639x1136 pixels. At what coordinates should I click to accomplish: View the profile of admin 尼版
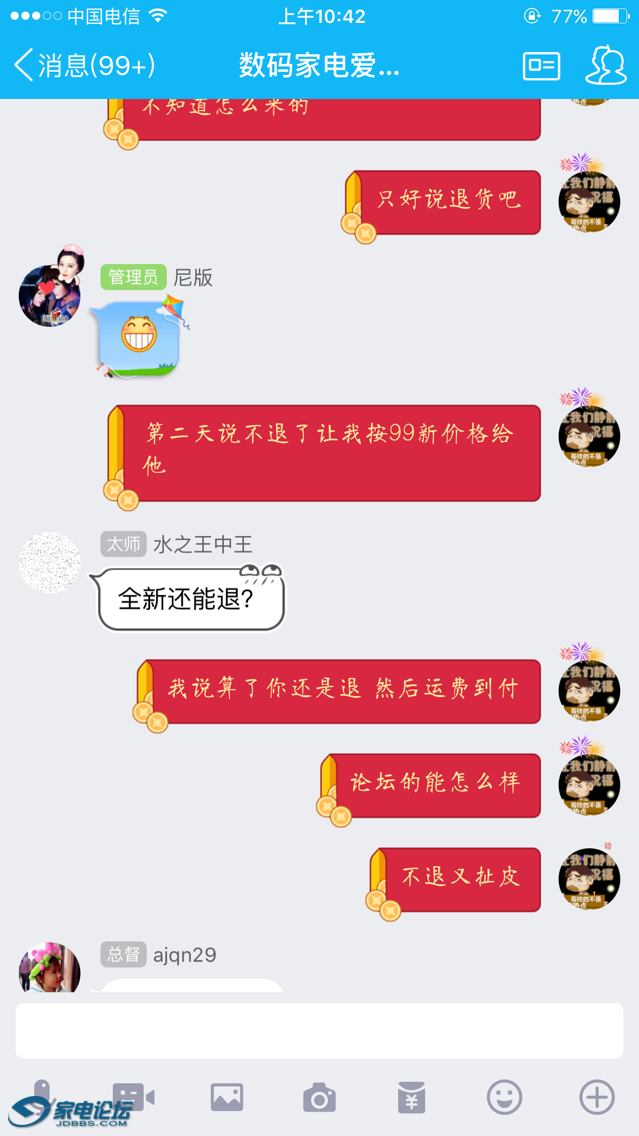50,294
